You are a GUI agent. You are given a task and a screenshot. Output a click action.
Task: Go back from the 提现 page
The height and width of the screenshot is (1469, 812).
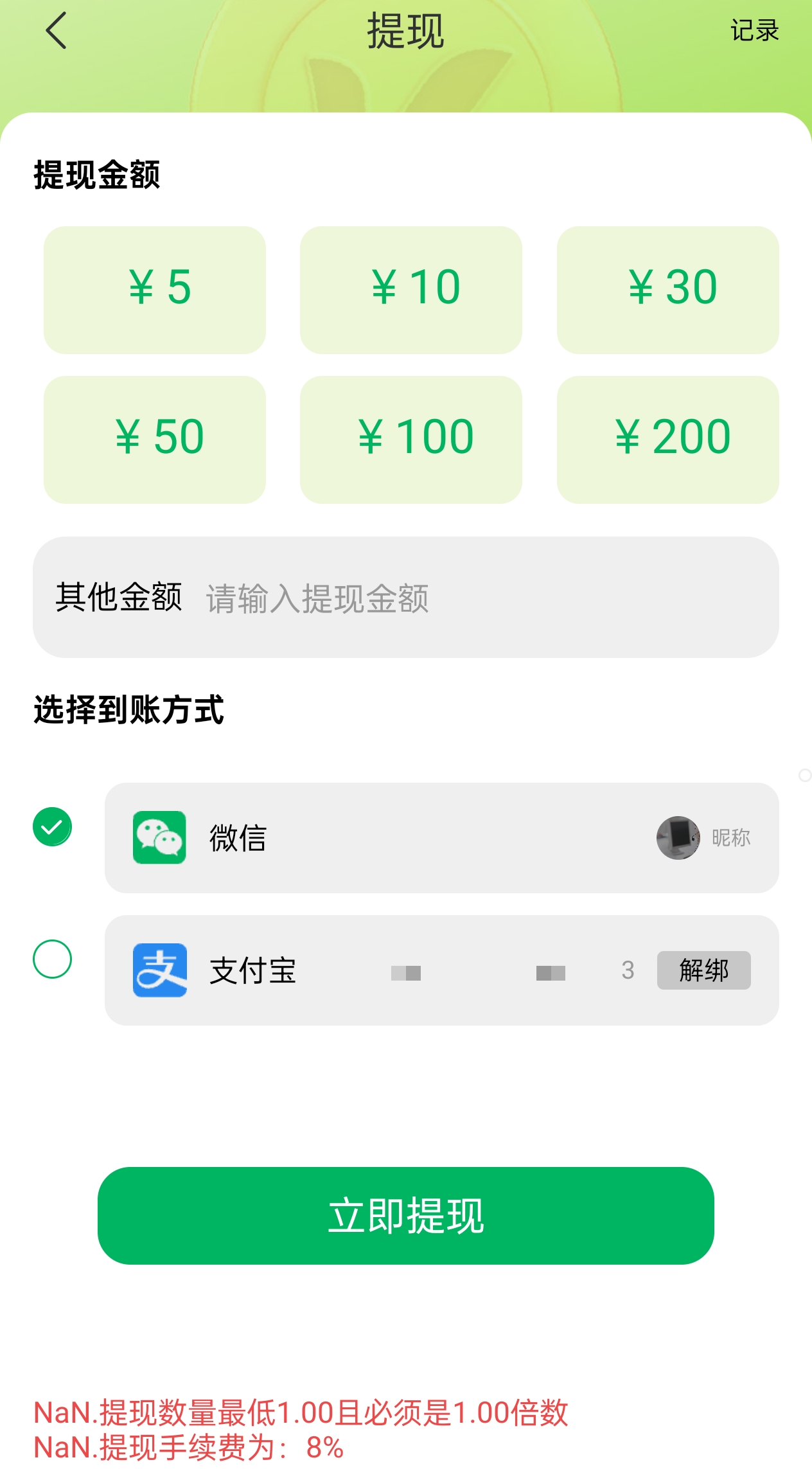[57, 31]
